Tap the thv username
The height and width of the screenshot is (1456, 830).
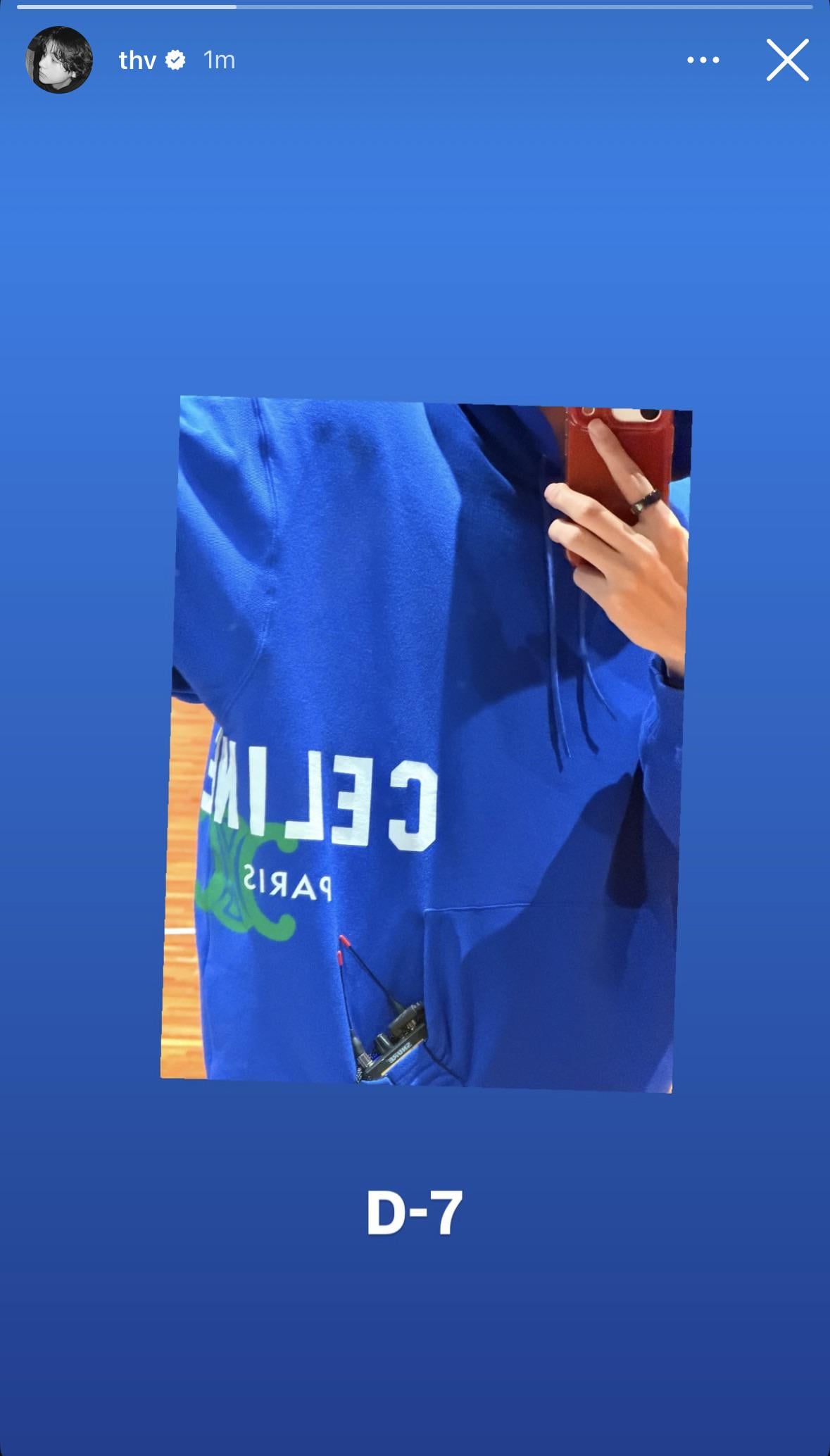coord(137,61)
